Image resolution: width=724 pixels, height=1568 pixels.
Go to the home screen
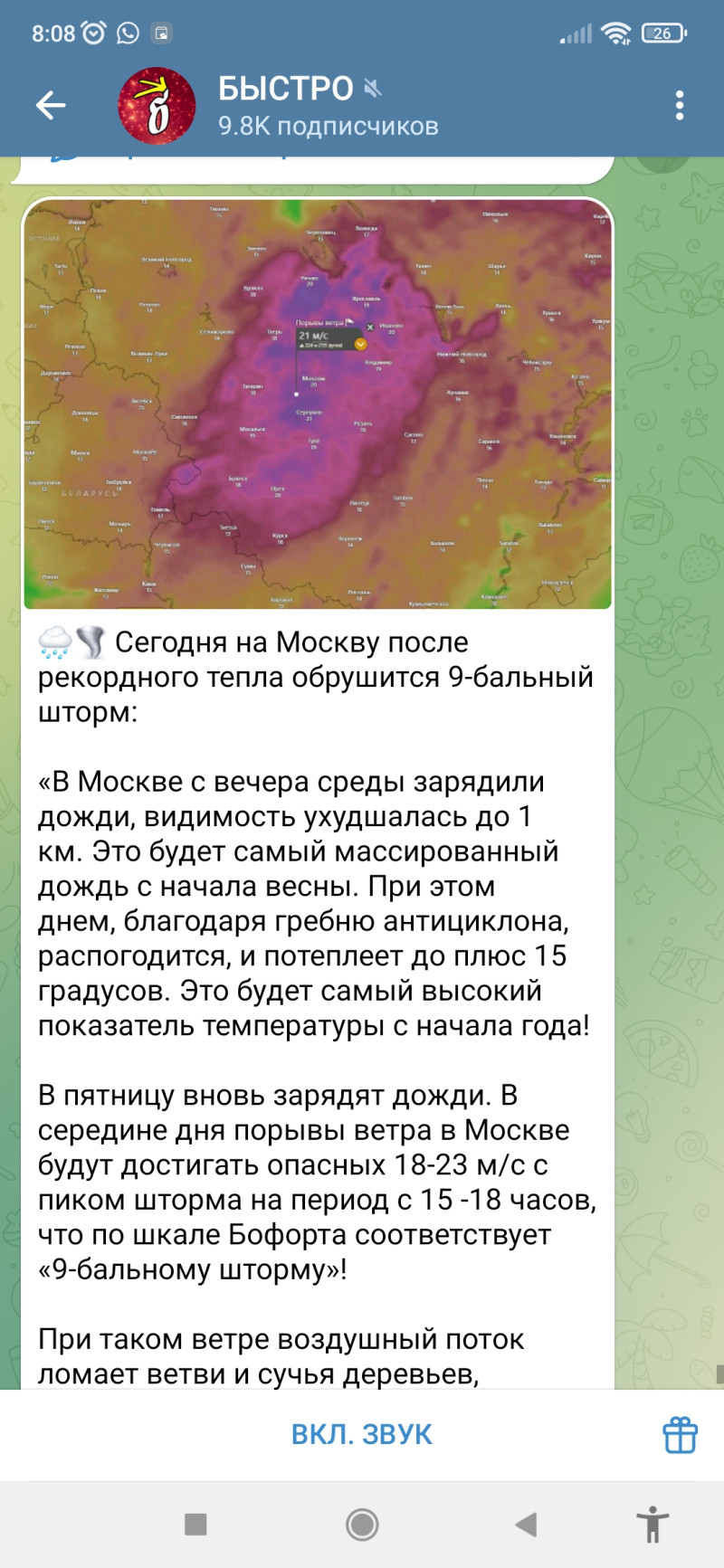click(x=362, y=1525)
